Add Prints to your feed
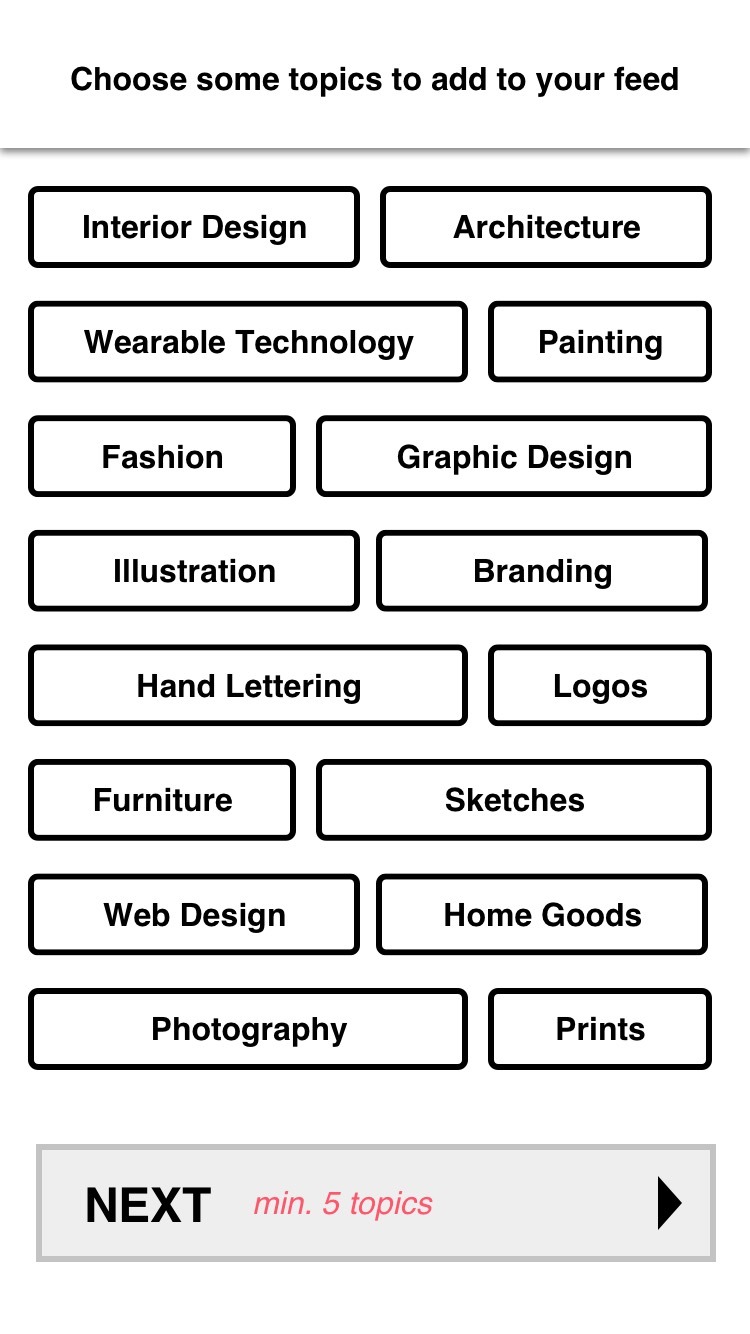Screen dimensions: 750x1334 600,1029
